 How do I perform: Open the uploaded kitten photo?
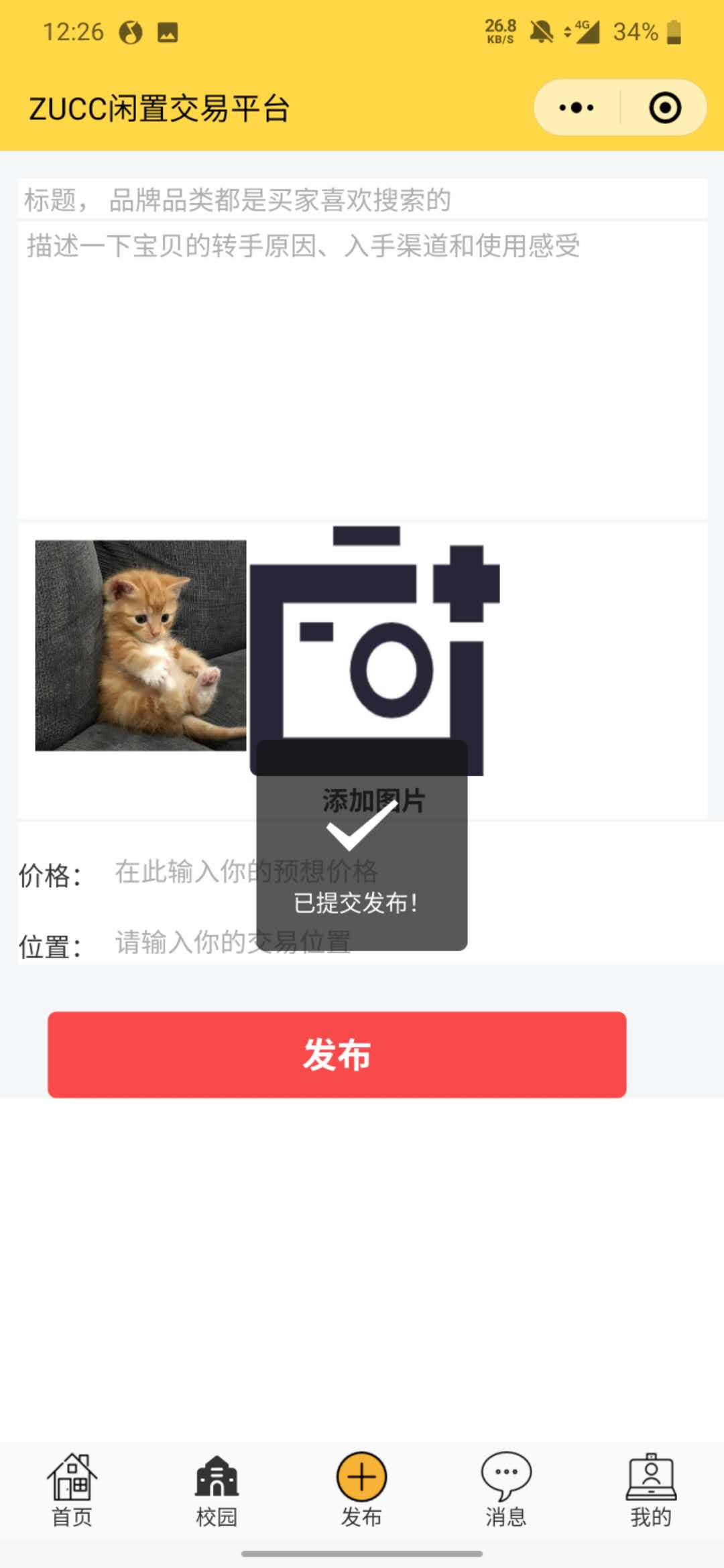[x=141, y=645]
